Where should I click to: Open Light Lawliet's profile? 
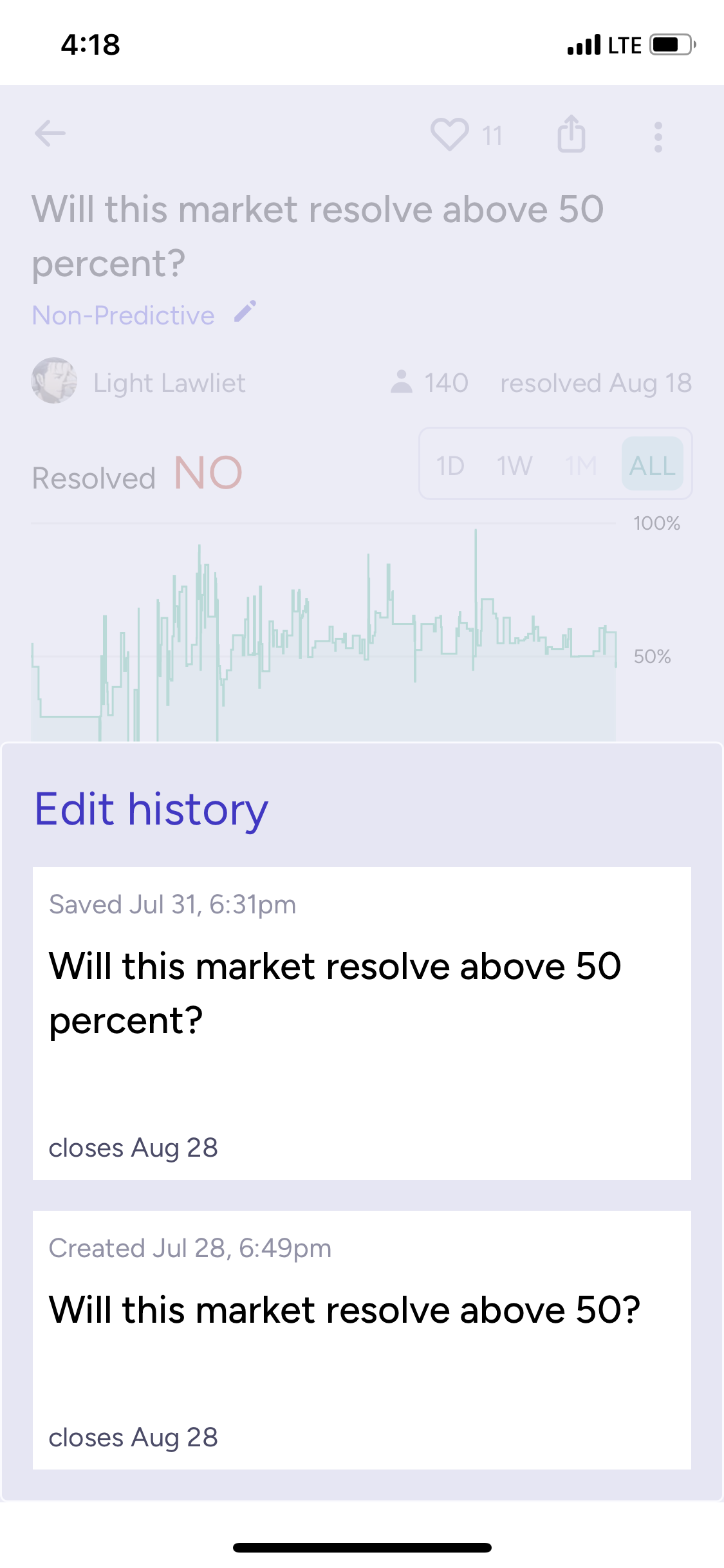(169, 383)
